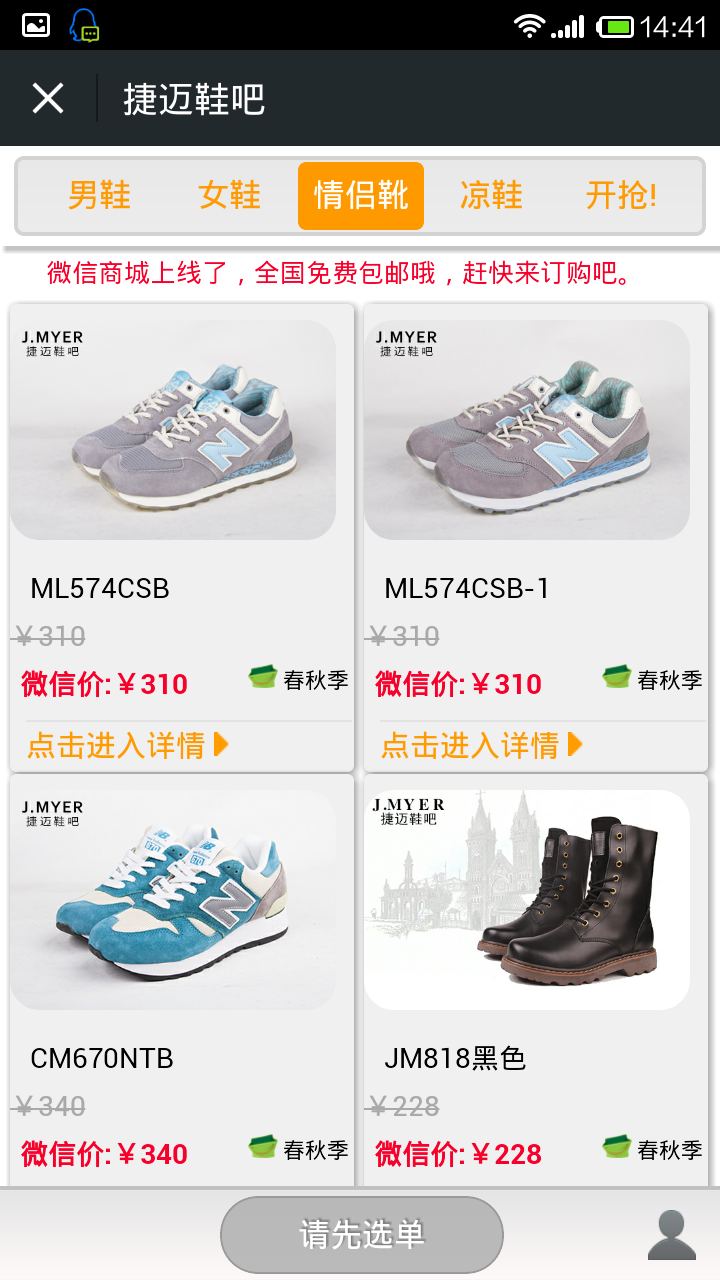Select the 情侣靴 tab
The image size is (720, 1280).
pos(361,195)
